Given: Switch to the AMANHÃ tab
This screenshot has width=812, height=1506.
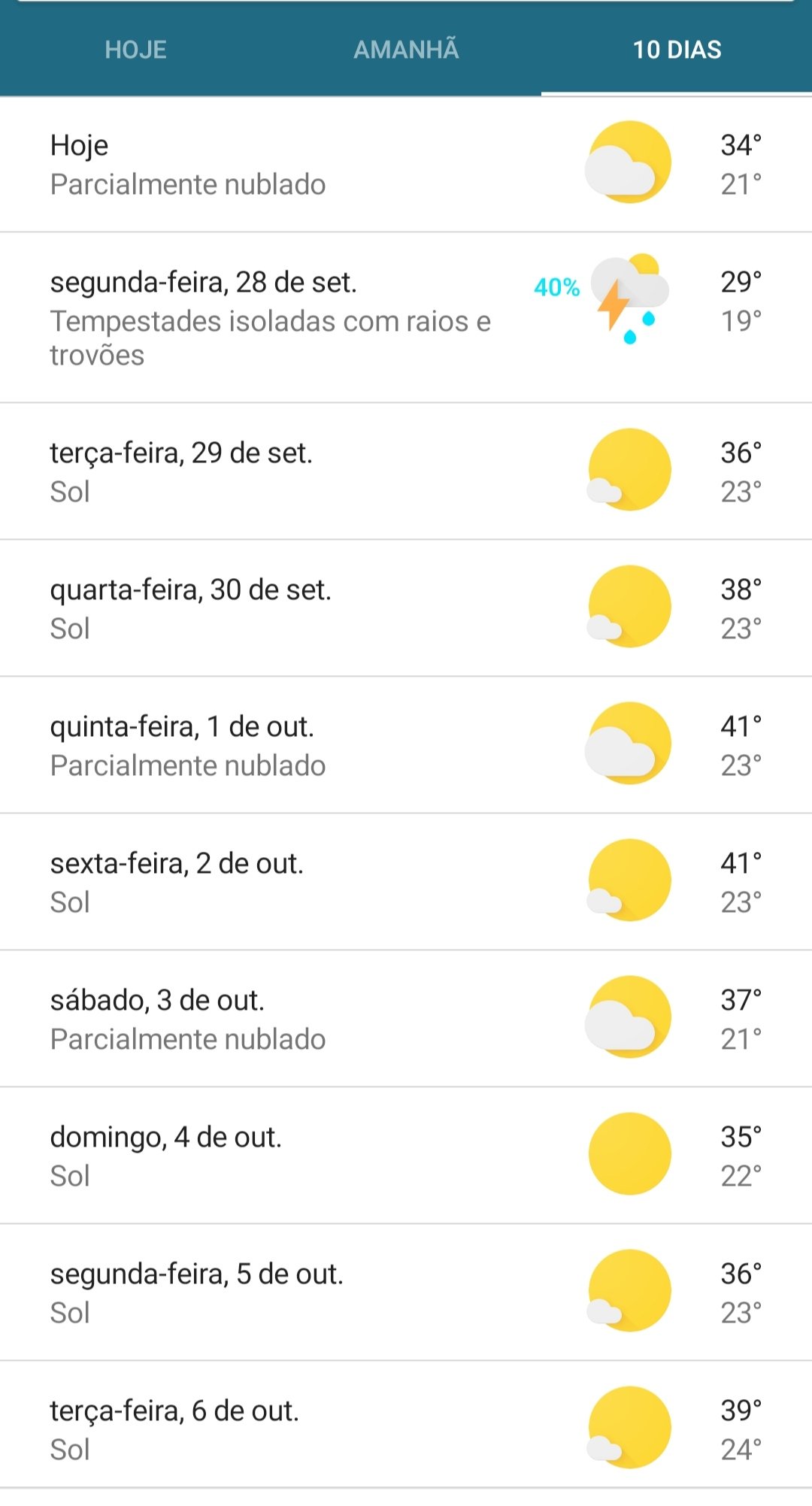Looking at the screenshot, I should click(406, 50).
